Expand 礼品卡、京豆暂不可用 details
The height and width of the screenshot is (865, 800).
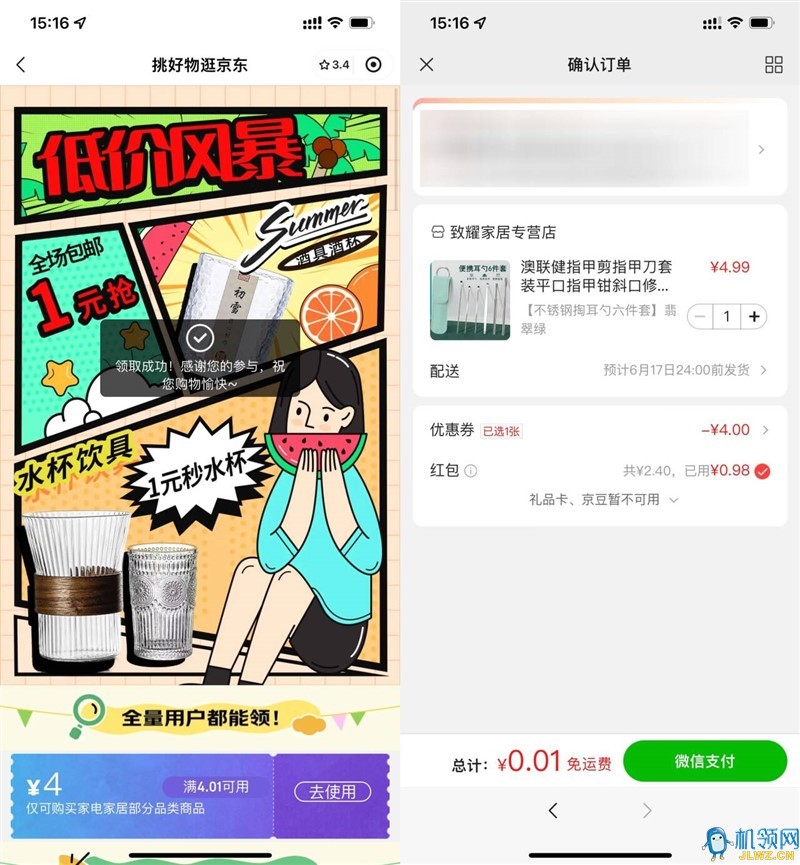pos(603,499)
